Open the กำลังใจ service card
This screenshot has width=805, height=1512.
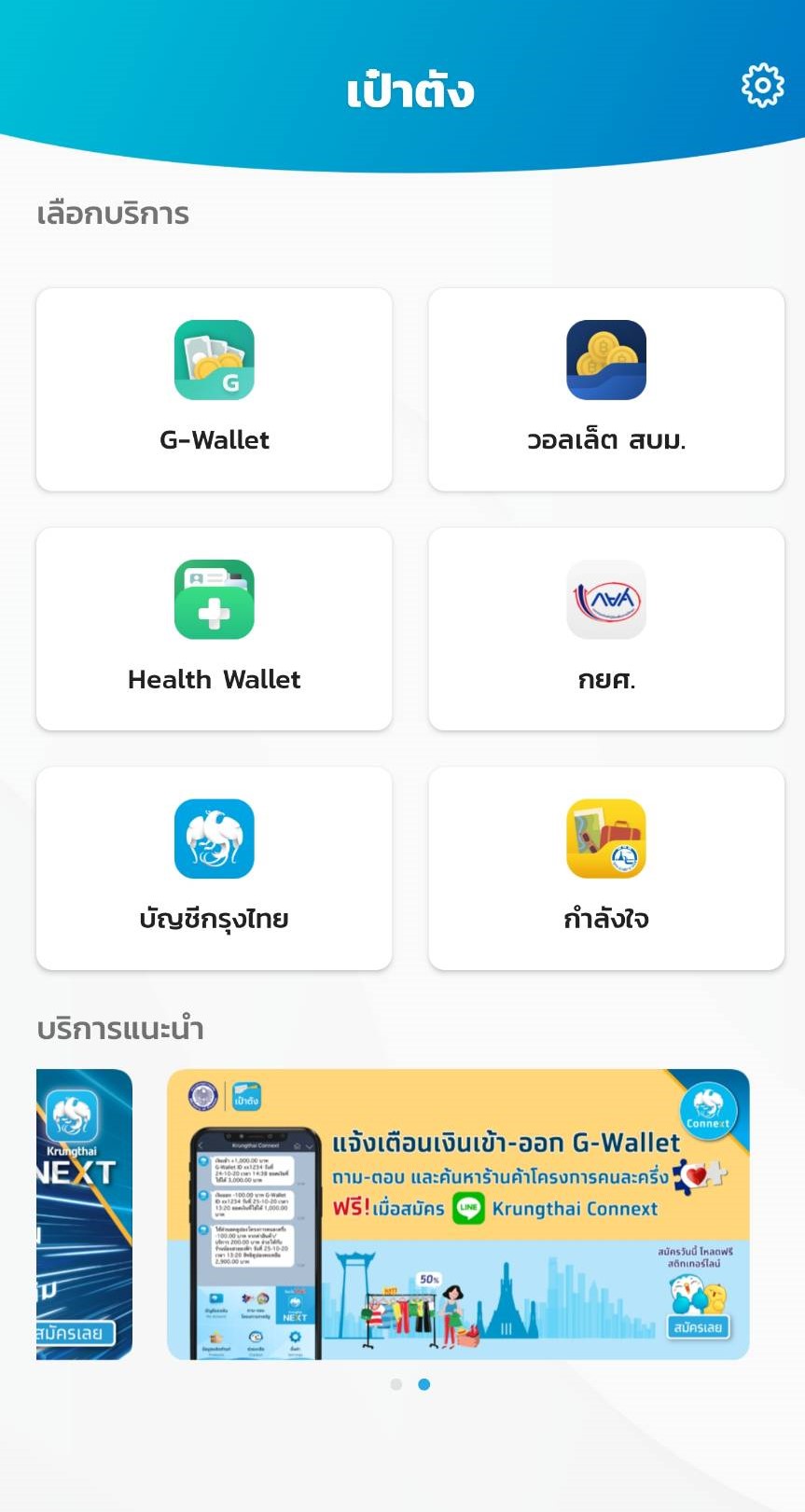[606, 868]
